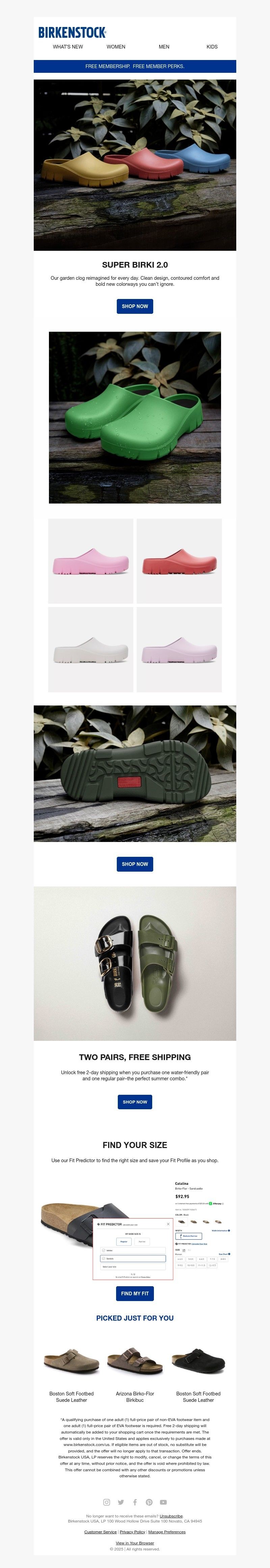The width and height of the screenshot is (270, 1568).
Task: Tap Shop Now under Super Birki 2.0
Action: point(135,306)
